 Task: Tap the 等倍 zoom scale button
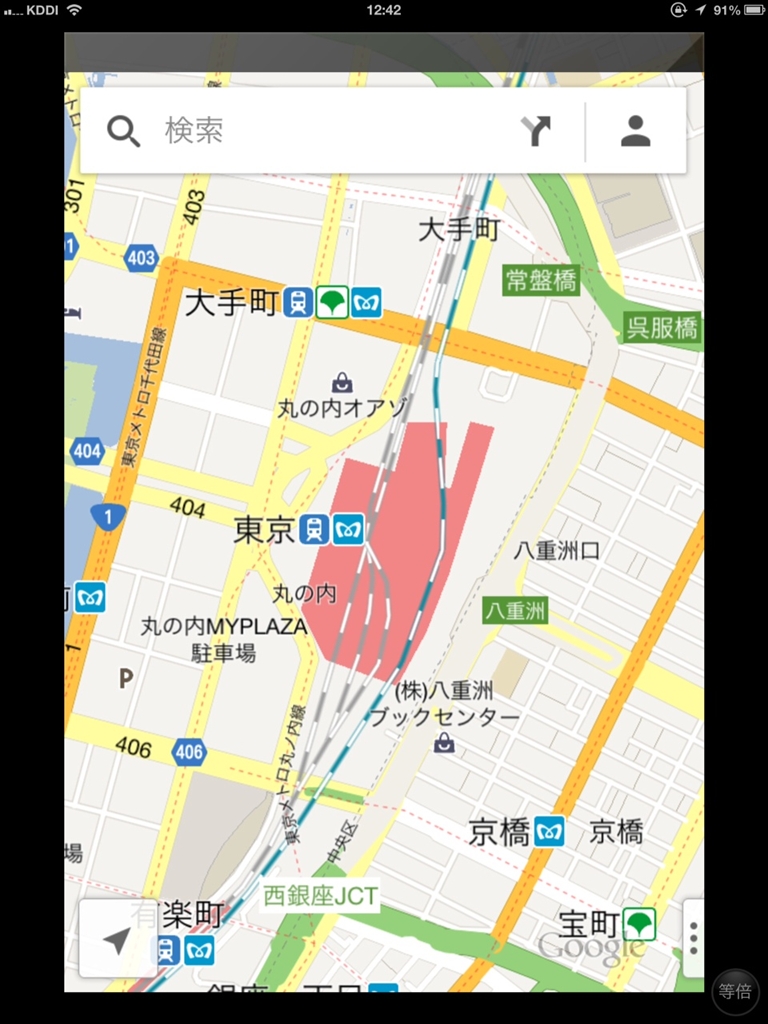[x=734, y=991]
